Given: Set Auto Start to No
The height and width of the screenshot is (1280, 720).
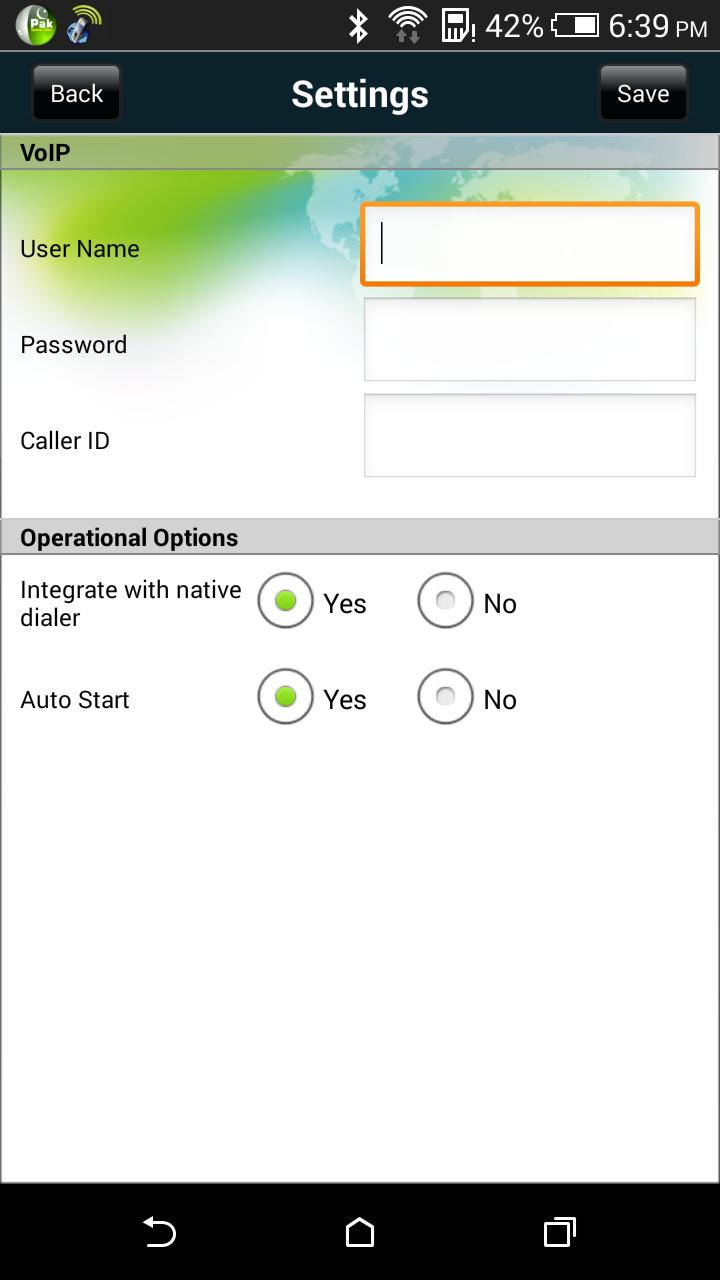Looking at the screenshot, I should click(x=446, y=697).
